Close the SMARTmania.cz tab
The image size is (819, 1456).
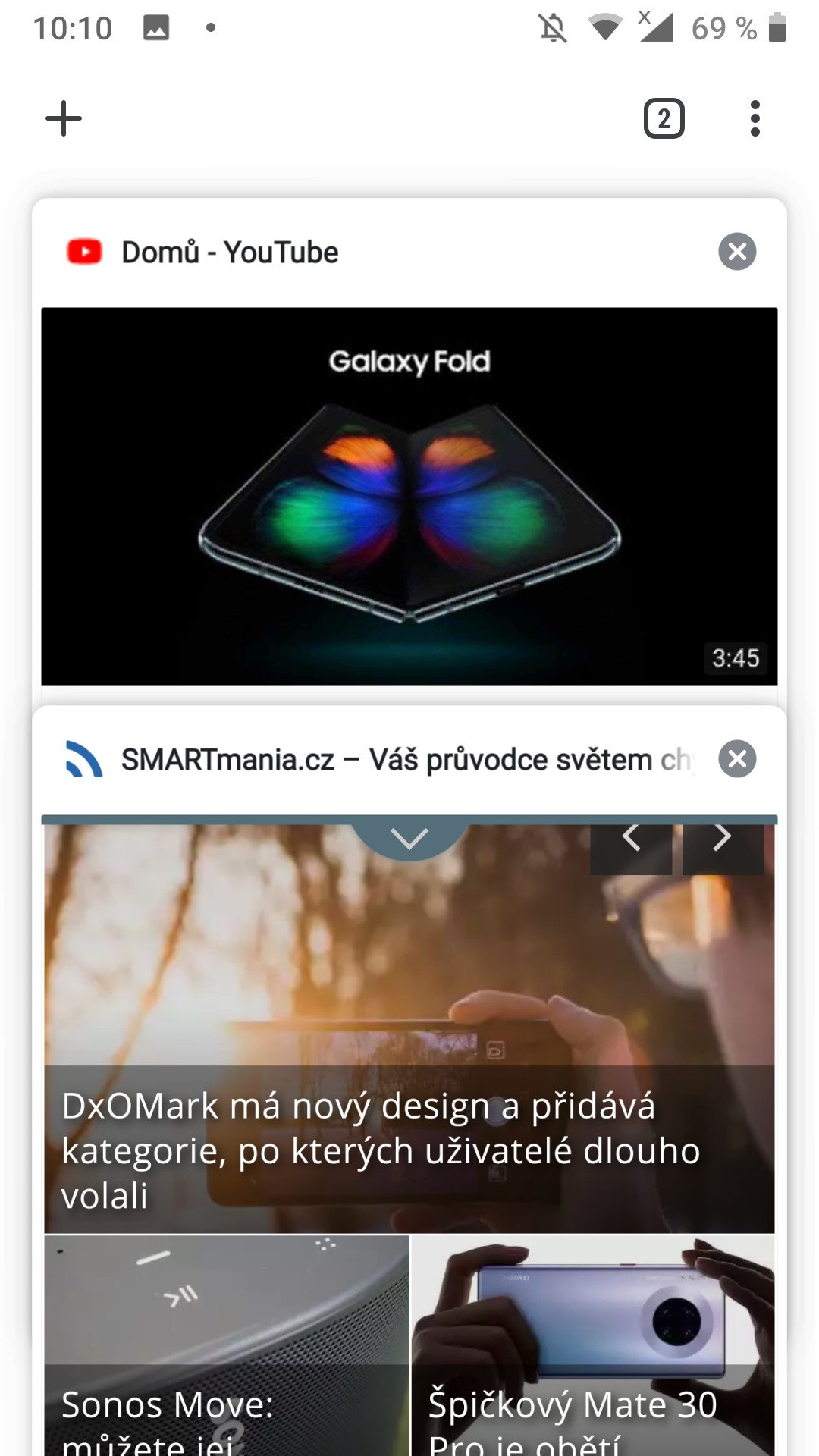click(737, 759)
